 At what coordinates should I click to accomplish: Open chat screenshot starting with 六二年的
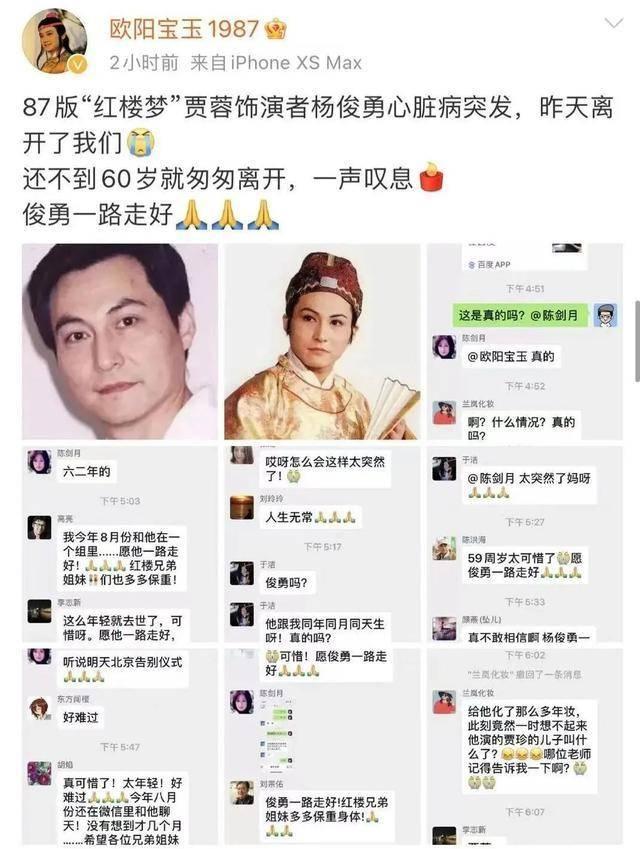pyautogui.click(x=120, y=543)
